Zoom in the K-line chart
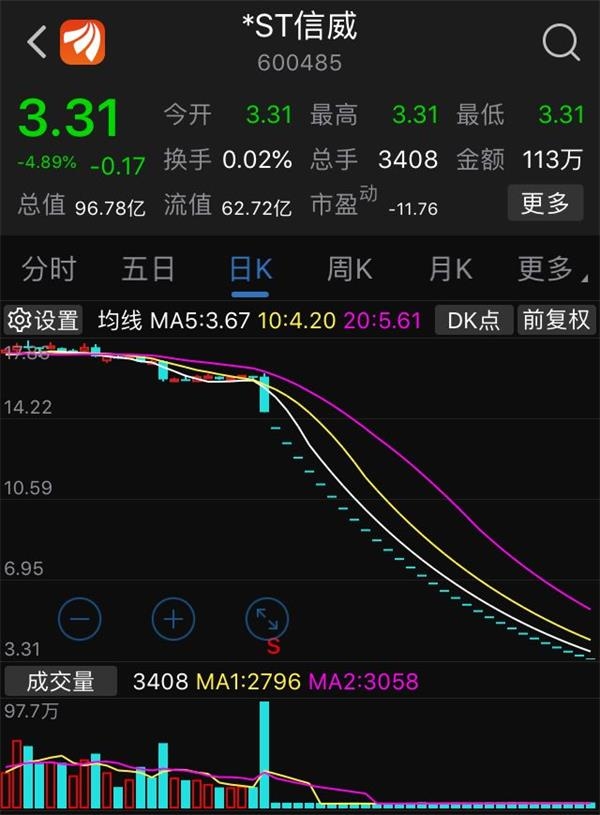The image size is (600, 815). [x=173, y=619]
